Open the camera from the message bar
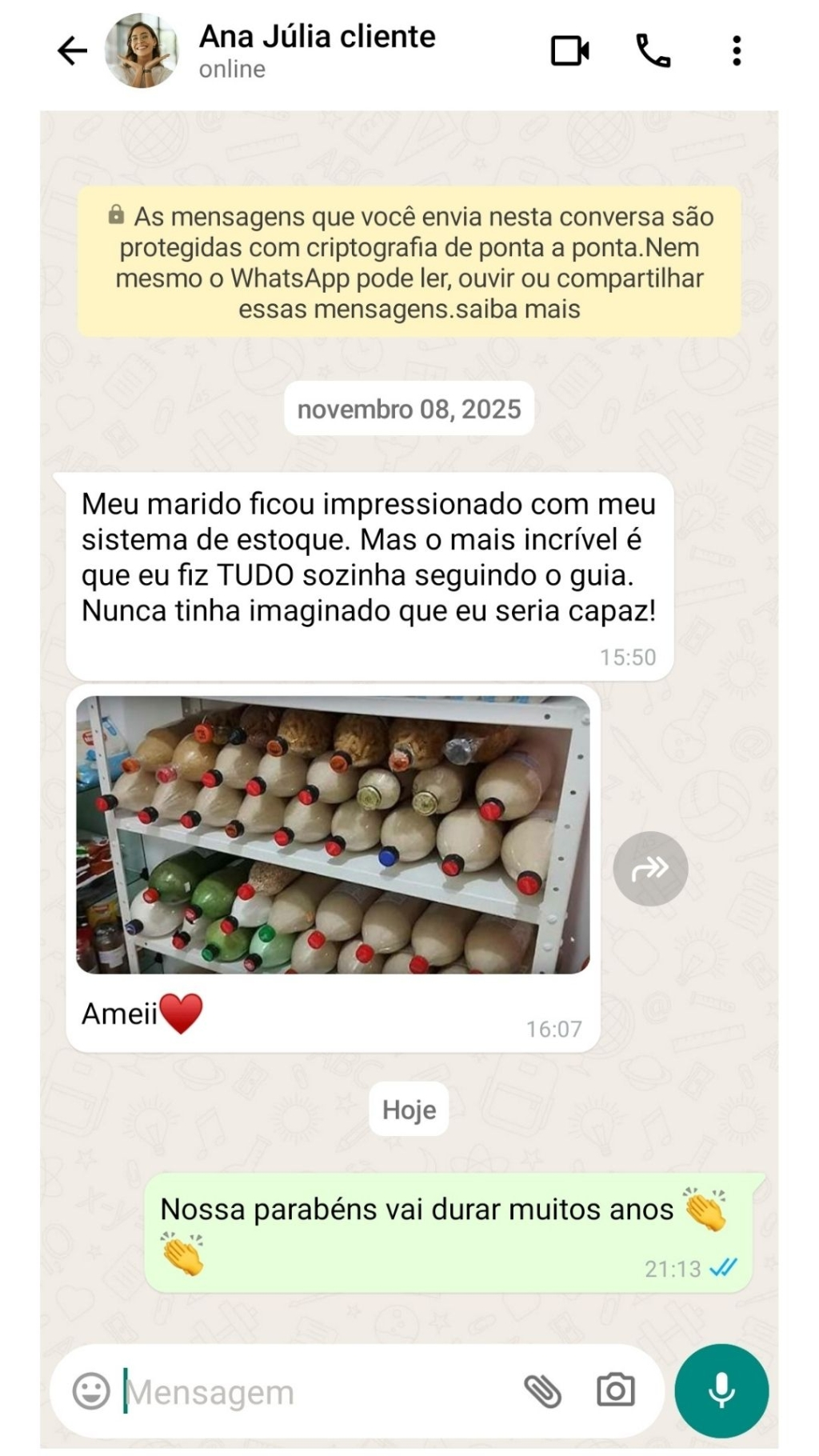Image resolution: width=819 pixels, height=1456 pixels. coord(616,1390)
